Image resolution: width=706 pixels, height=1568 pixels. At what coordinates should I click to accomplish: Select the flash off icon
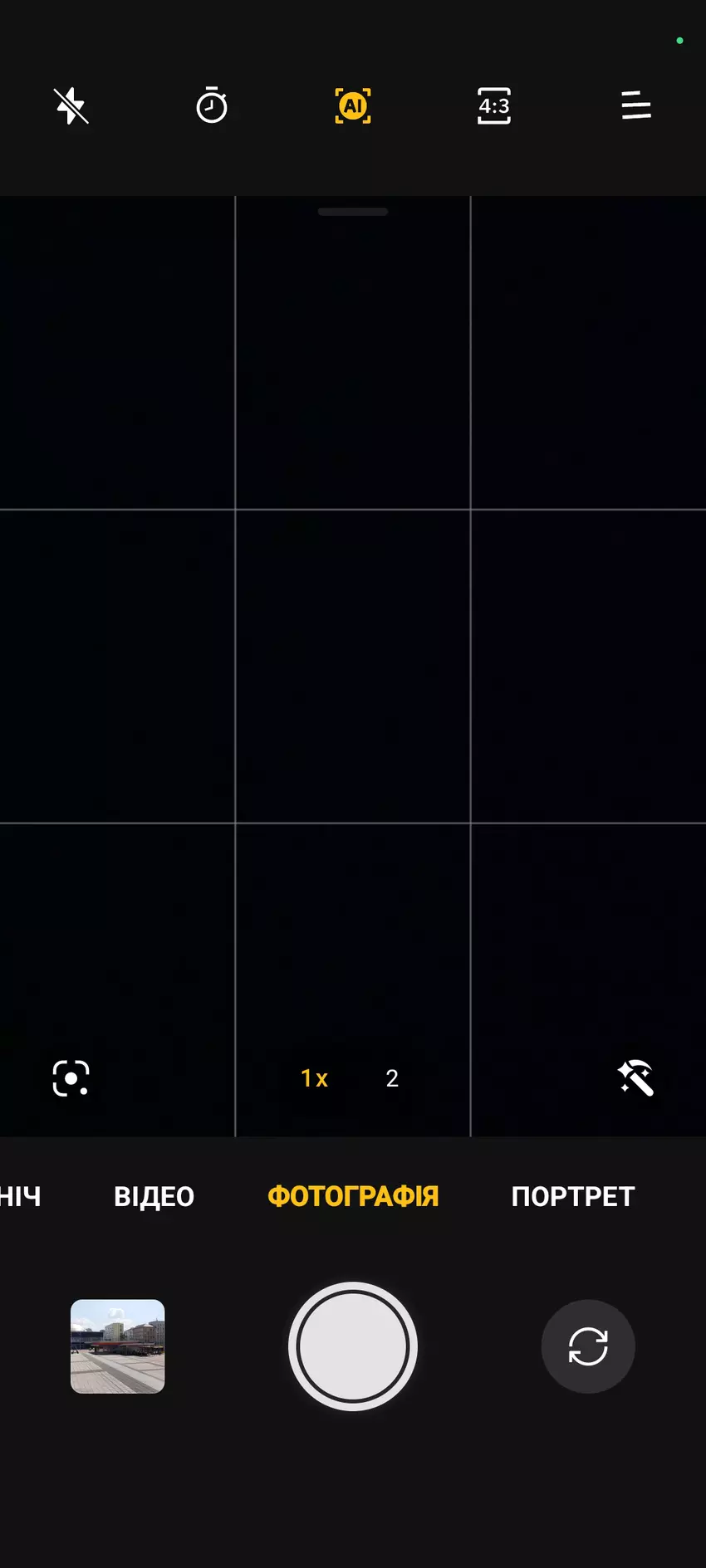click(x=71, y=106)
